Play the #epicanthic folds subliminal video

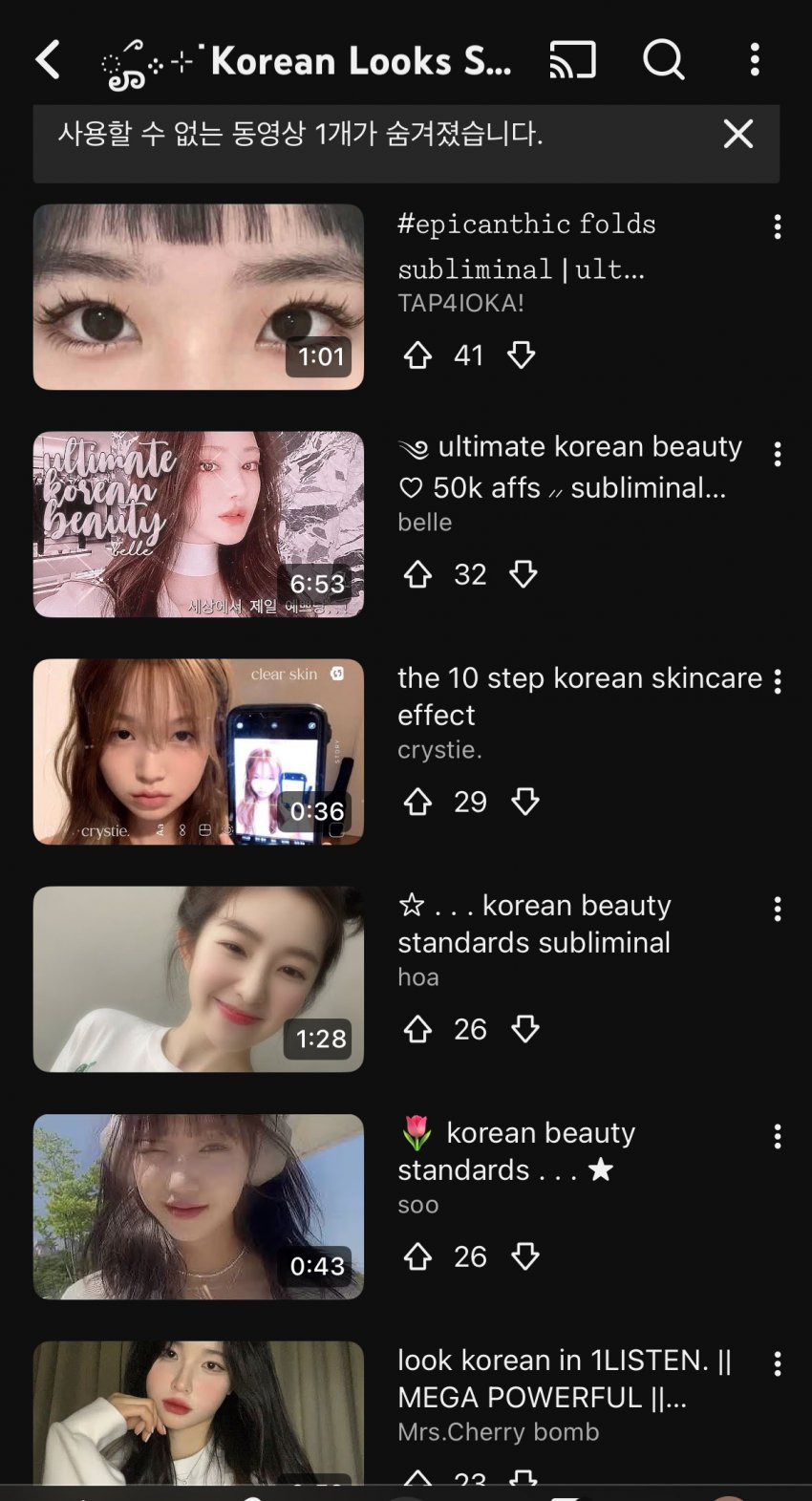(199, 296)
